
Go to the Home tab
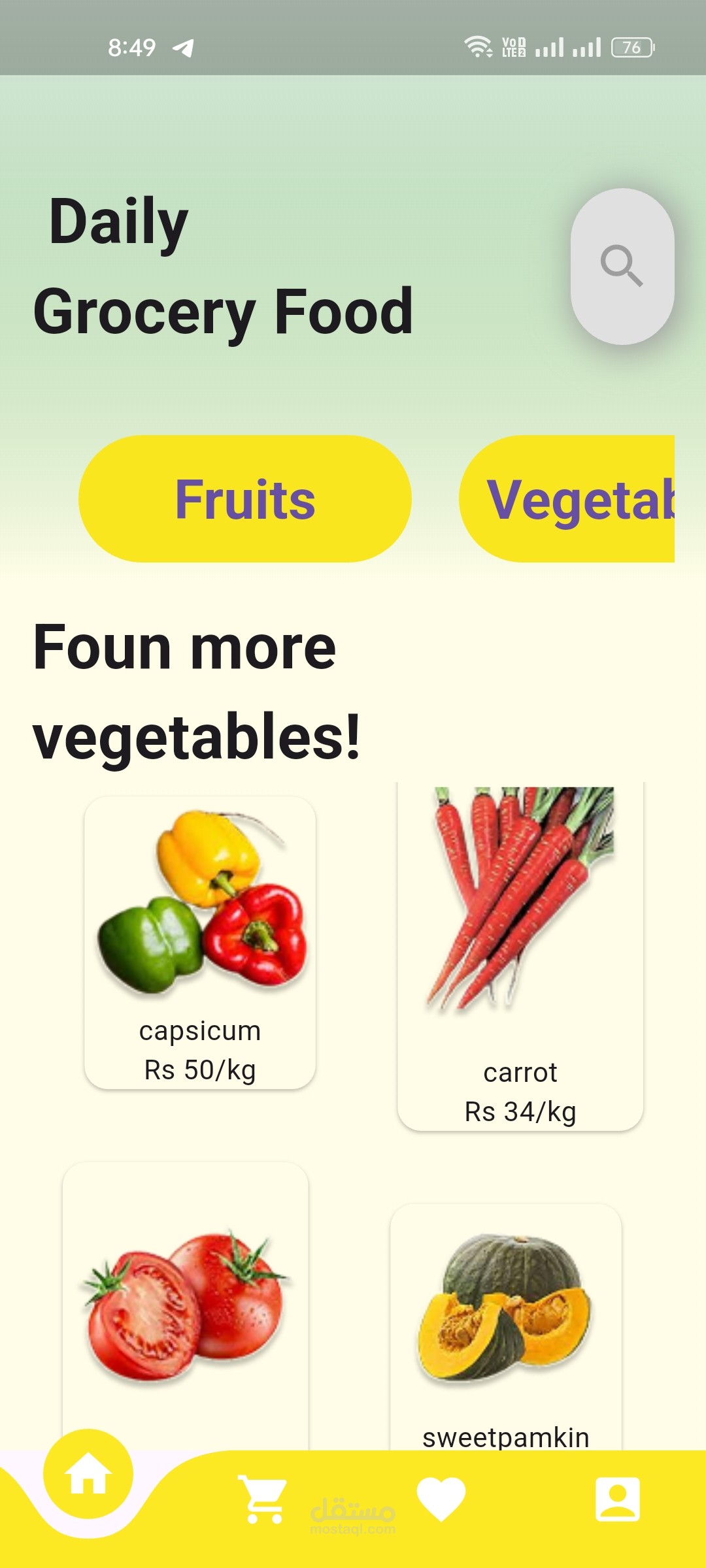tap(88, 1475)
